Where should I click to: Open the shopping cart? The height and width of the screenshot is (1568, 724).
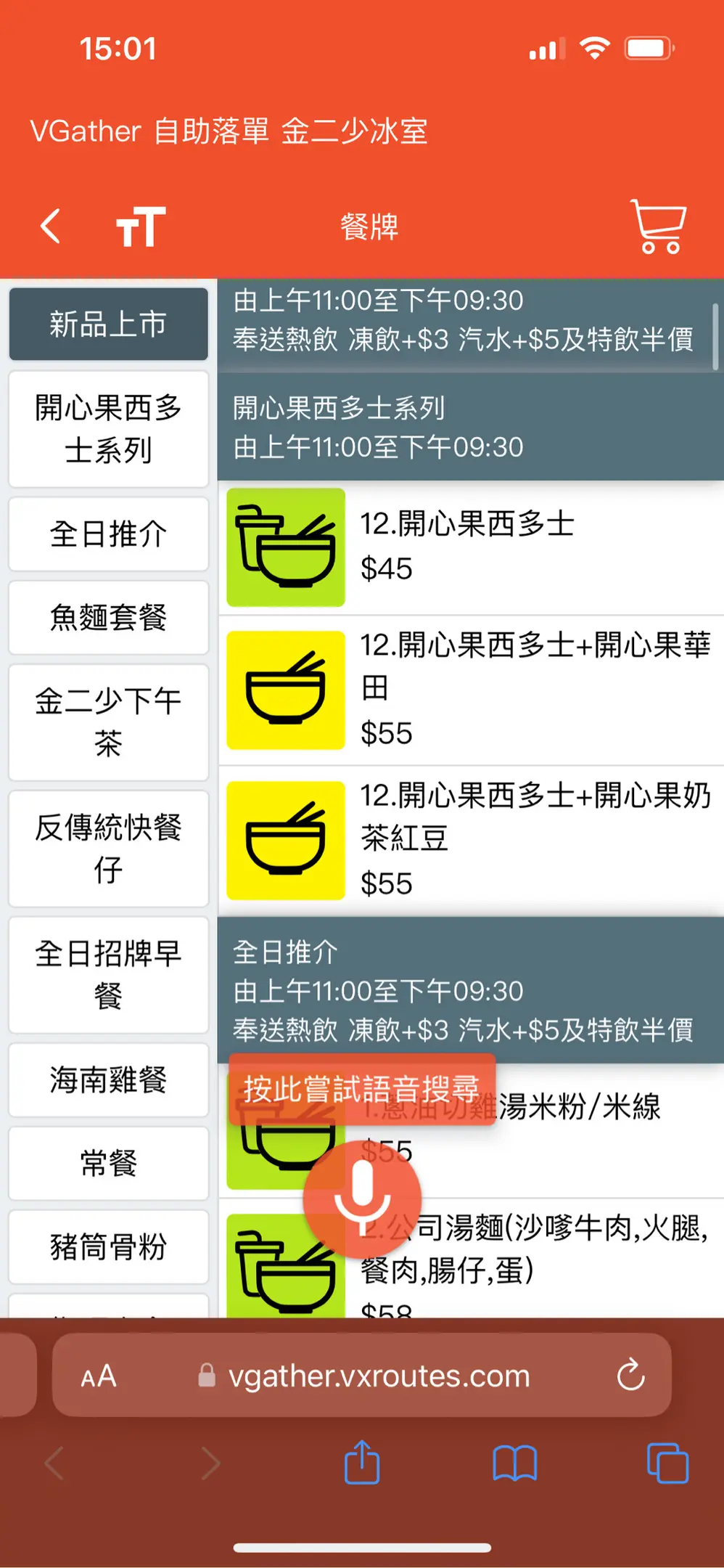click(x=659, y=226)
